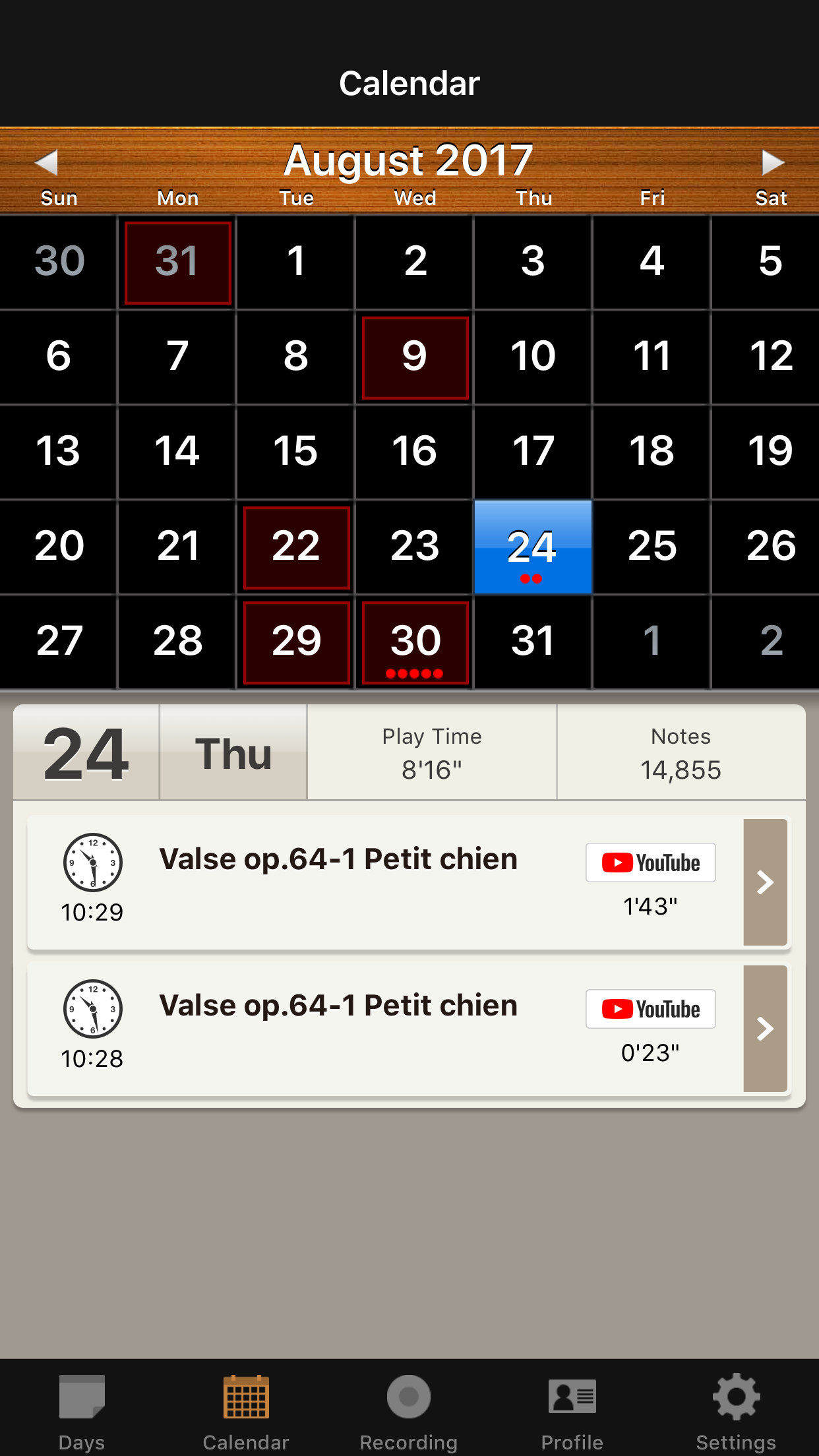Select July 31 highlighted date
This screenshot has width=819, height=1456.
click(178, 262)
